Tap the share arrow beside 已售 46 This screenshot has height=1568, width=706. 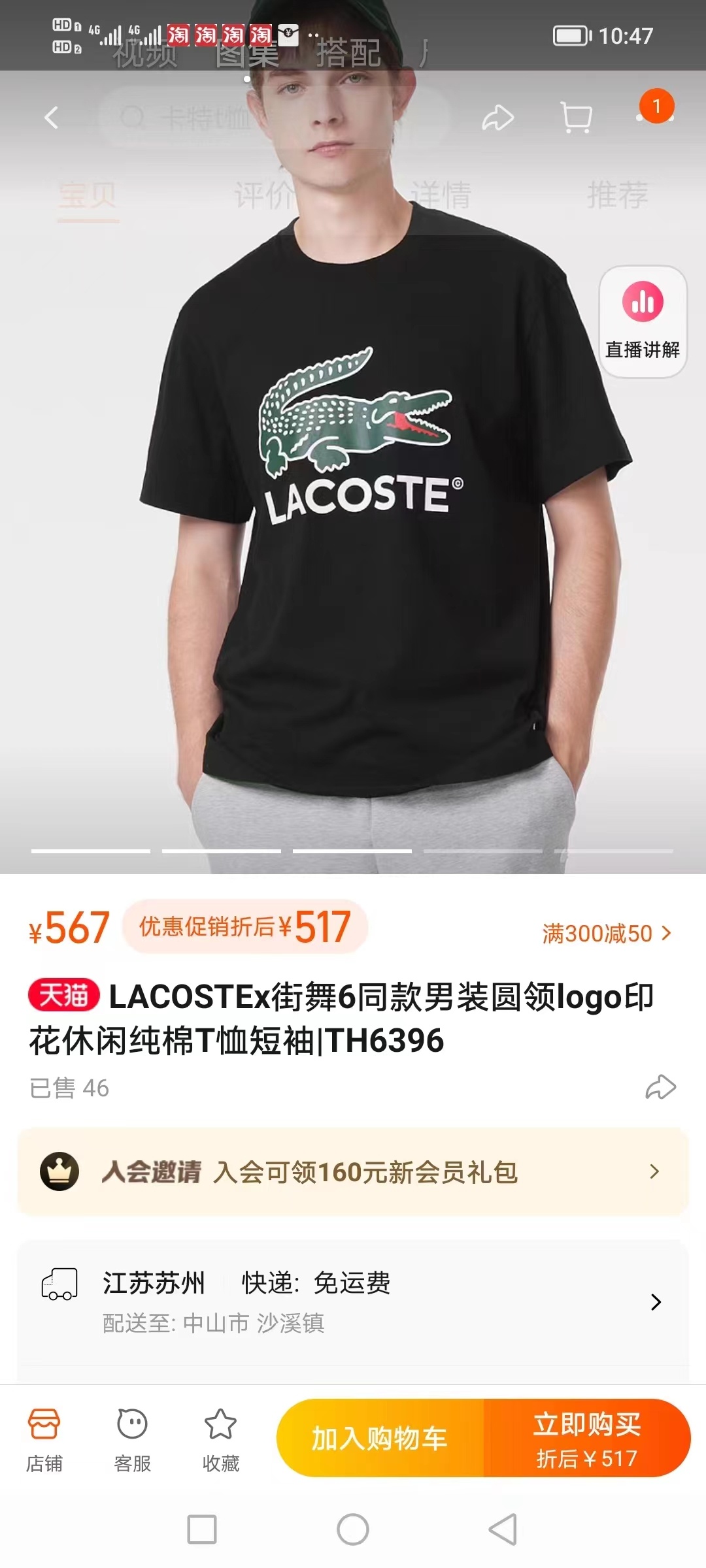click(660, 1087)
